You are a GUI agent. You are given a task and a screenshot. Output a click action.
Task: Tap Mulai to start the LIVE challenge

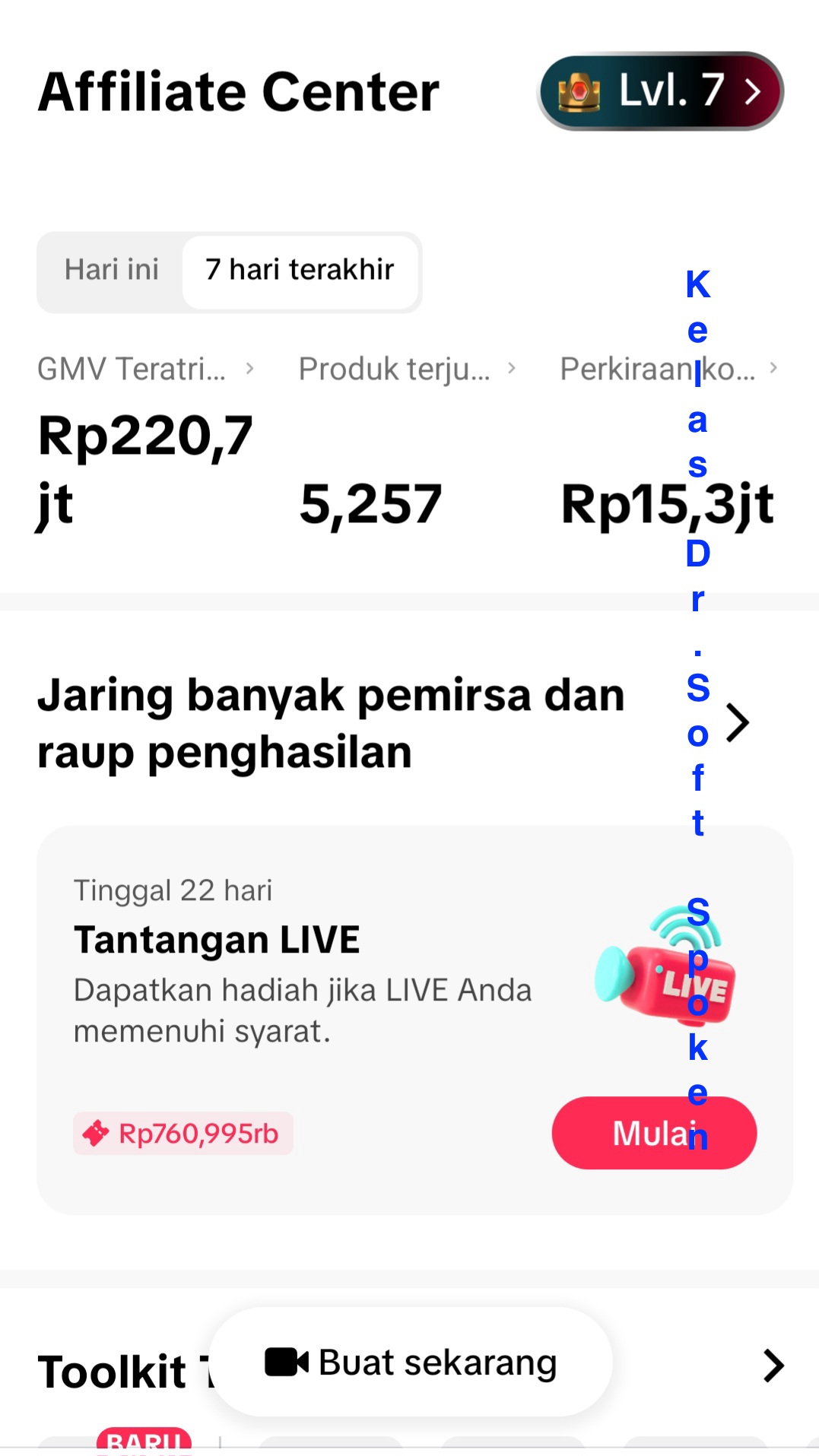click(x=653, y=1133)
